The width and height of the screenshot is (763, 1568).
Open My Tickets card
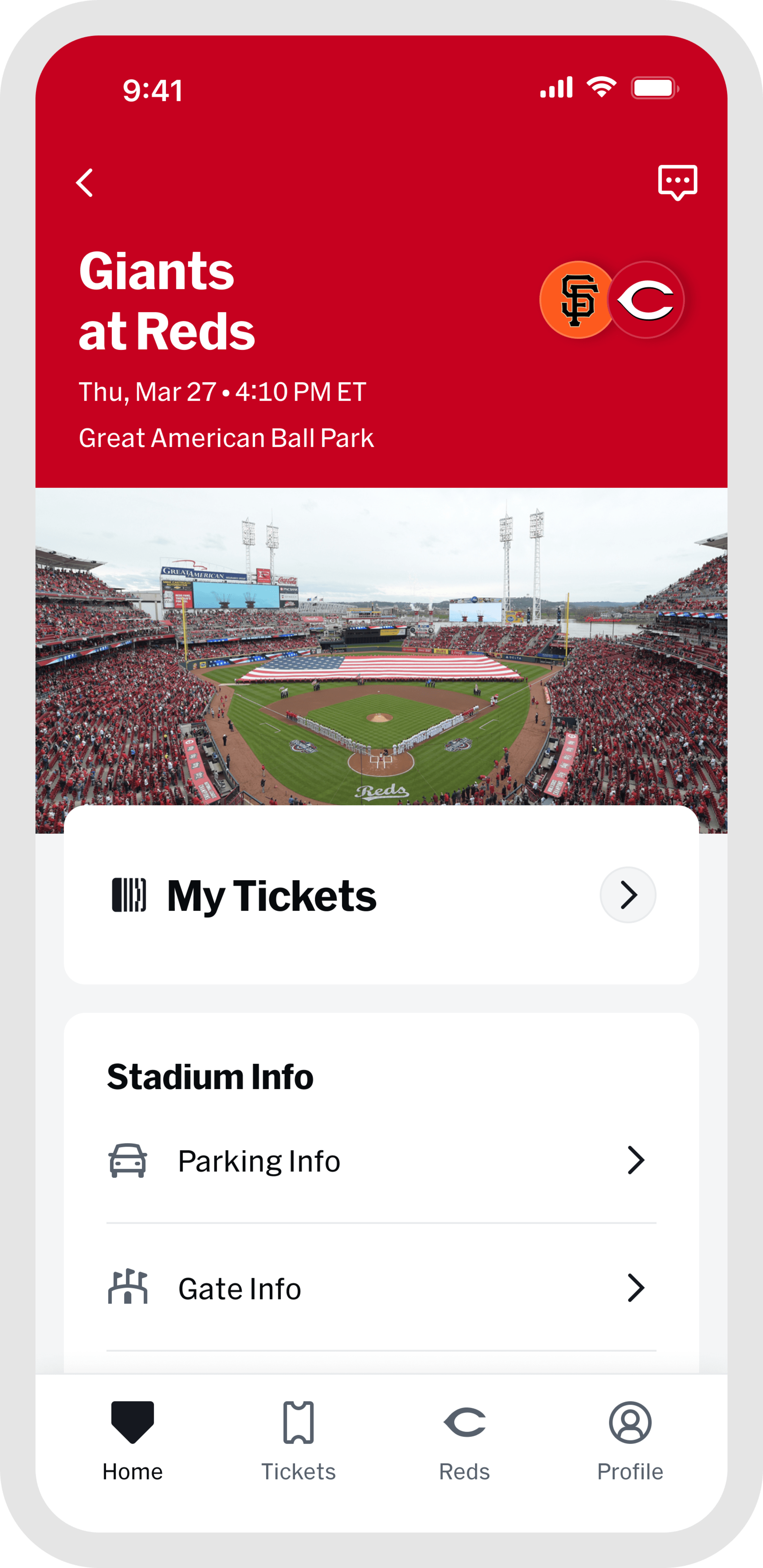tap(381, 895)
